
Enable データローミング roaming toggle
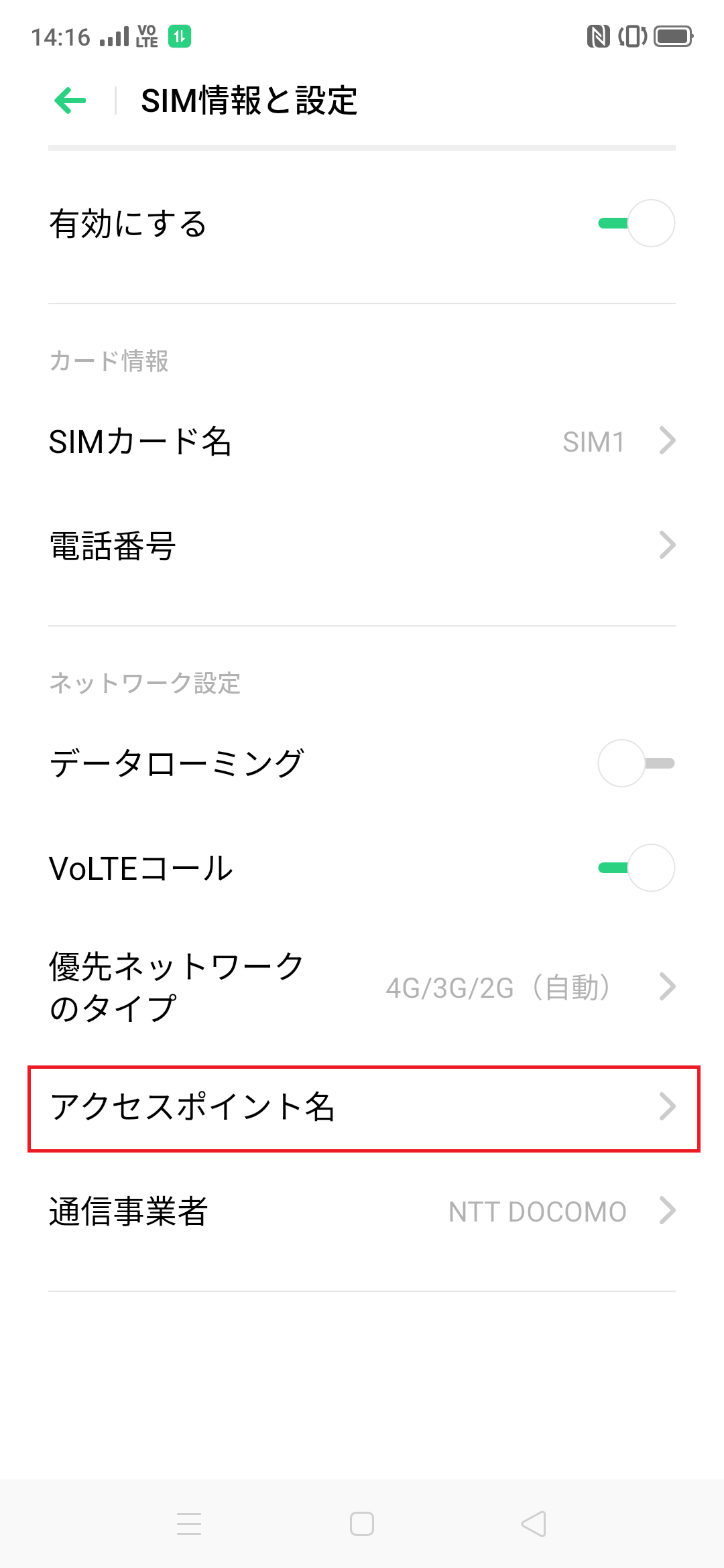pyautogui.click(x=638, y=763)
